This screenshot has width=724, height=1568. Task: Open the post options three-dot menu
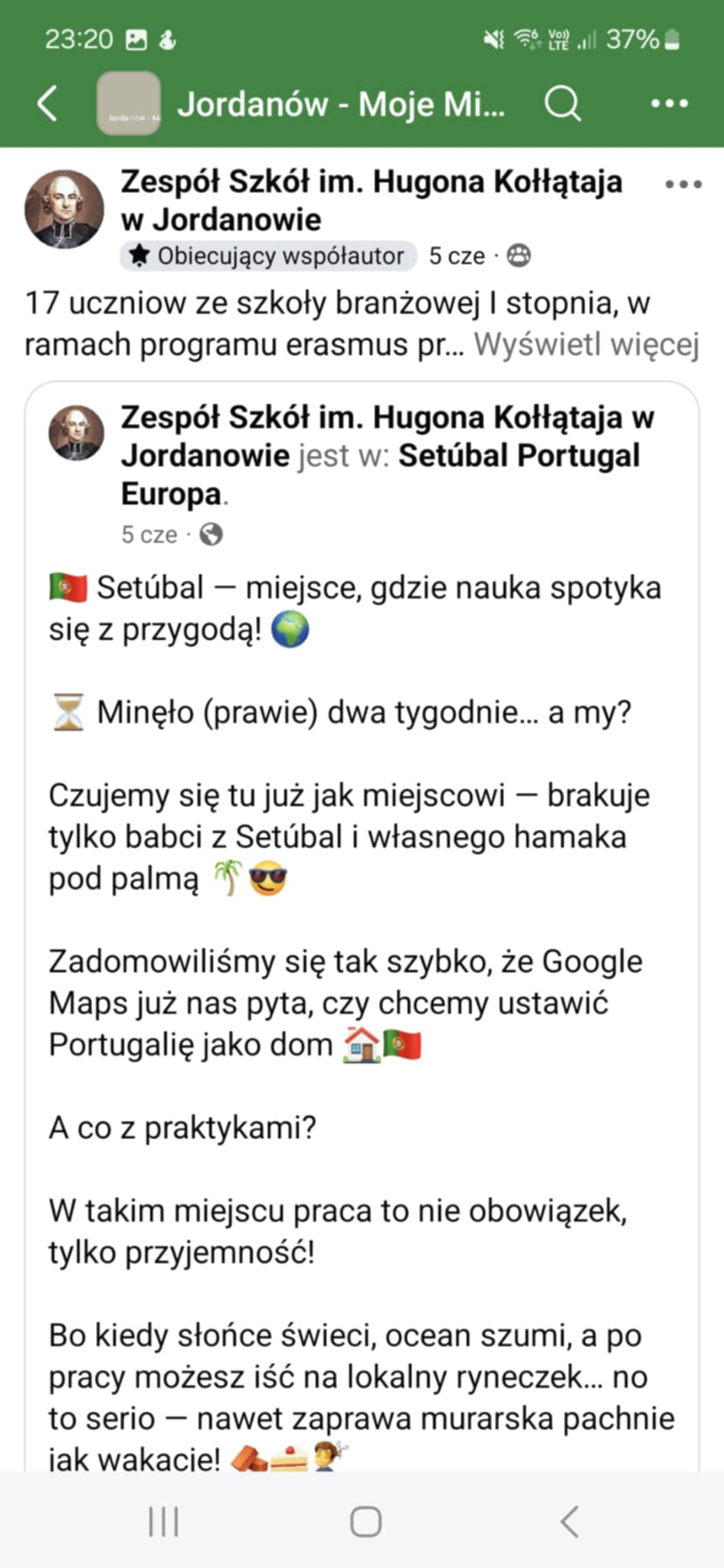click(683, 185)
